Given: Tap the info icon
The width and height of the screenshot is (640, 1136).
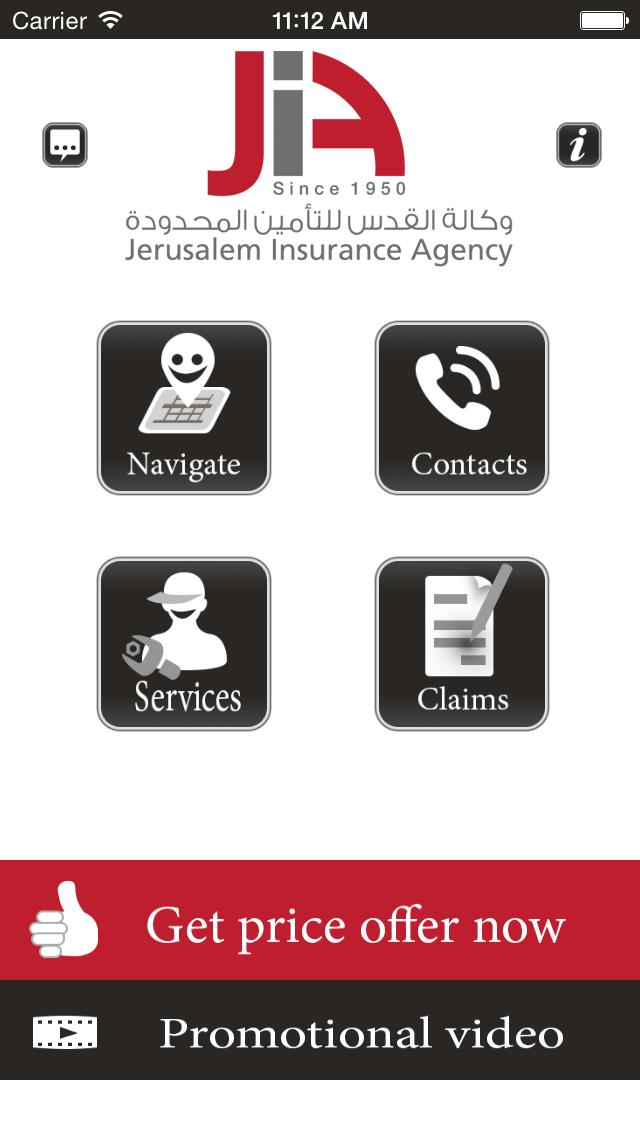Looking at the screenshot, I should click(578, 145).
